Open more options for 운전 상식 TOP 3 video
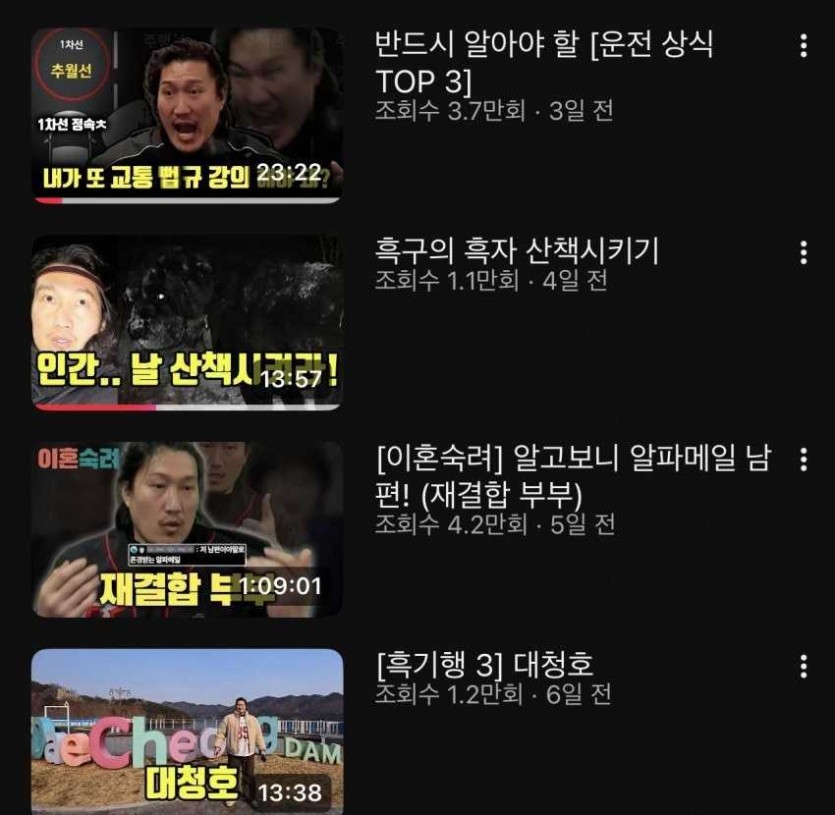This screenshot has height=815, width=835. (803, 46)
